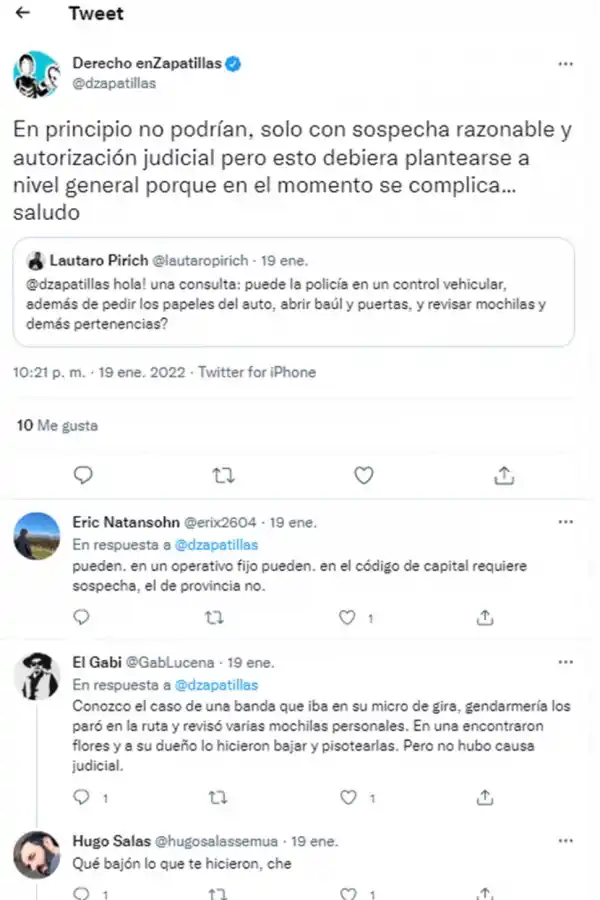Open Hugo Salas profile picture
The width and height of the screenshot is (600, 900).
tap(36, 855)
